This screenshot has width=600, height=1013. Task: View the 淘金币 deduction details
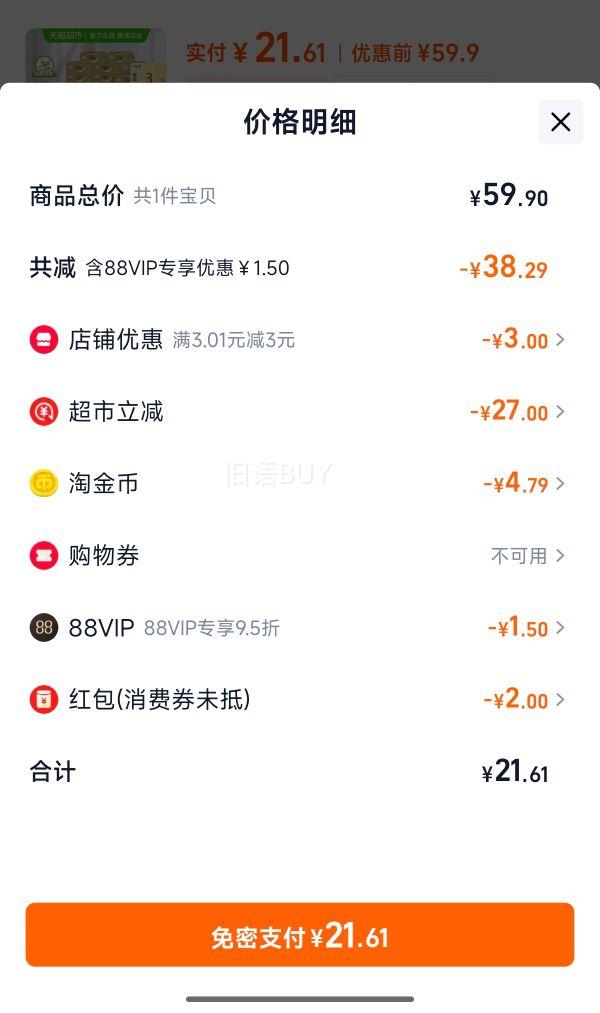click(298, 483)
